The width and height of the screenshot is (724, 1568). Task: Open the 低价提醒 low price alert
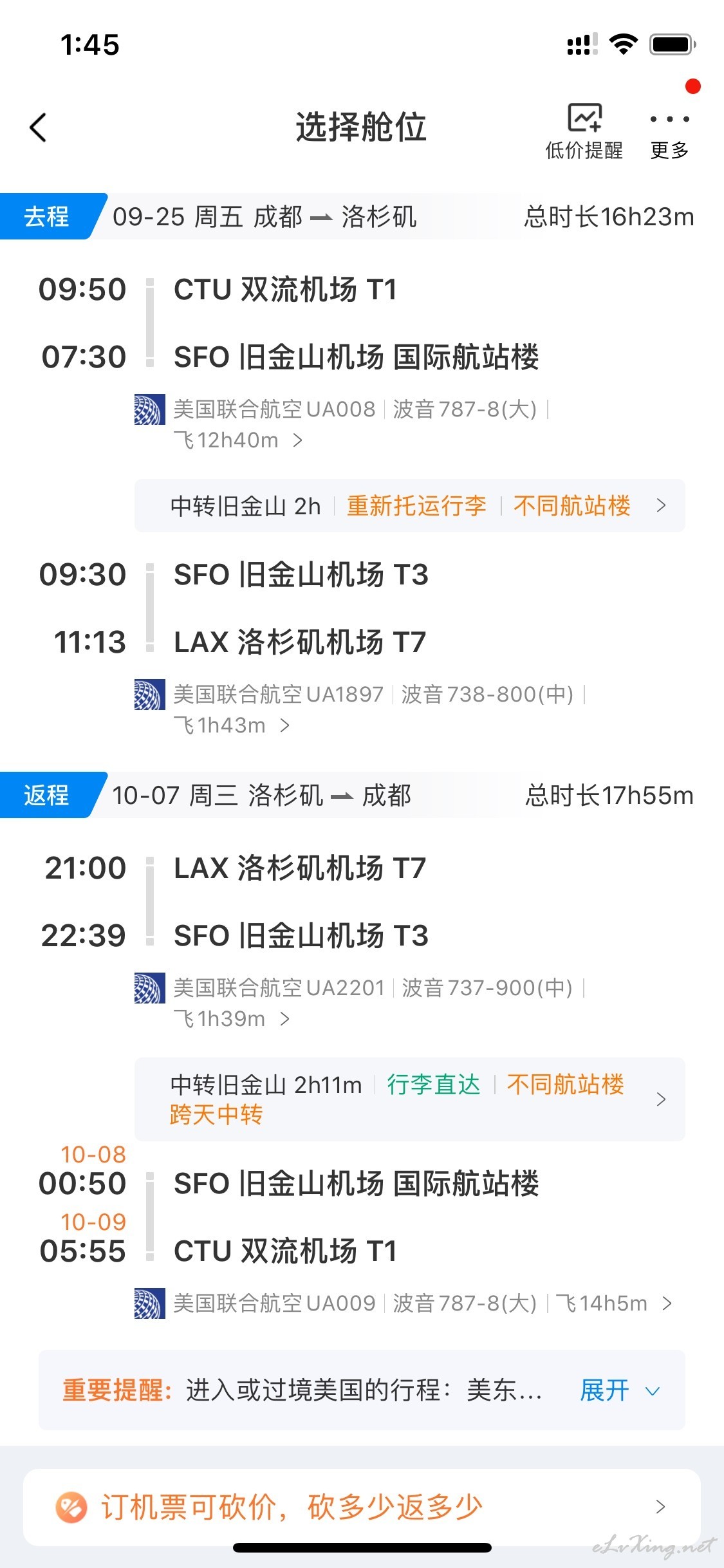pyautogui.click(x=584, y=131)
